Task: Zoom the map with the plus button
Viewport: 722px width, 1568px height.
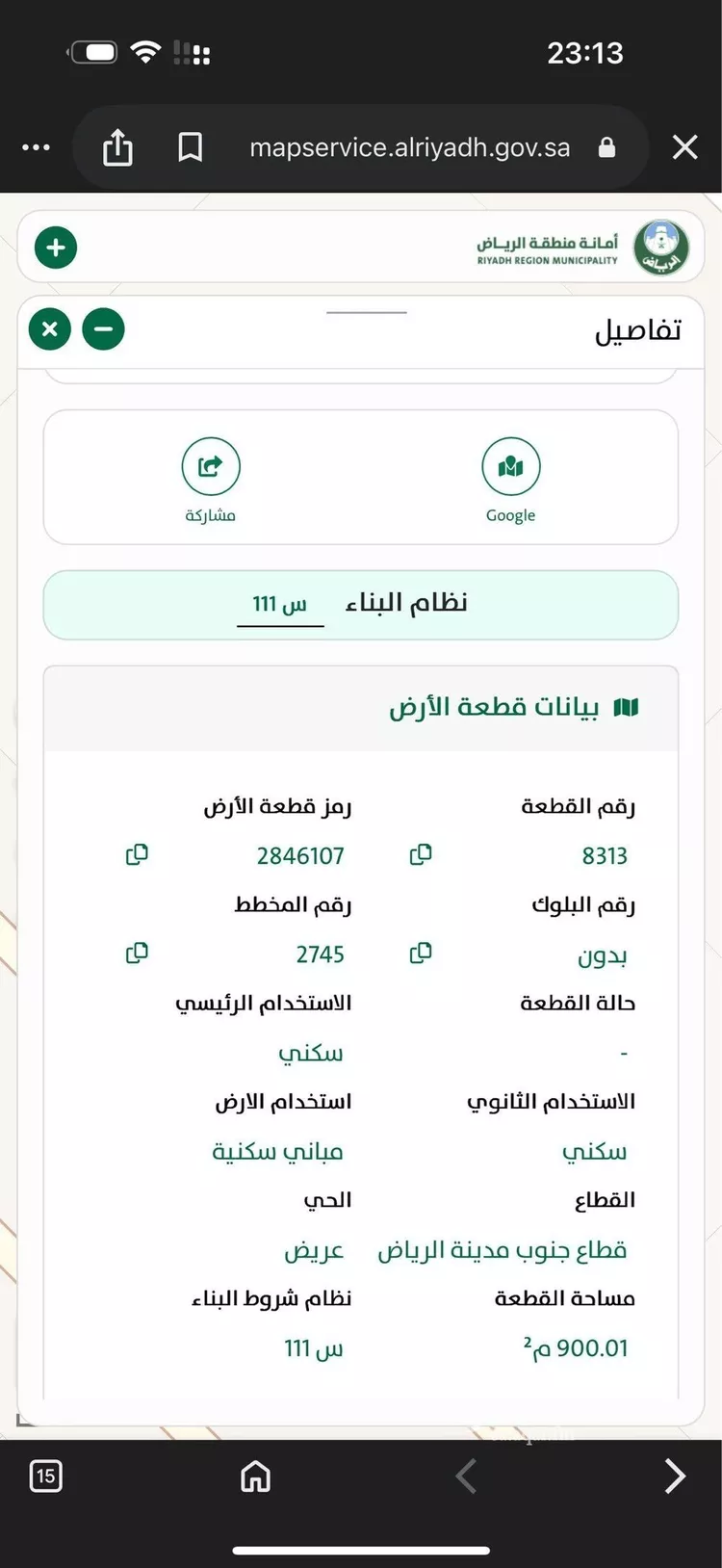Action: (55, 248)
